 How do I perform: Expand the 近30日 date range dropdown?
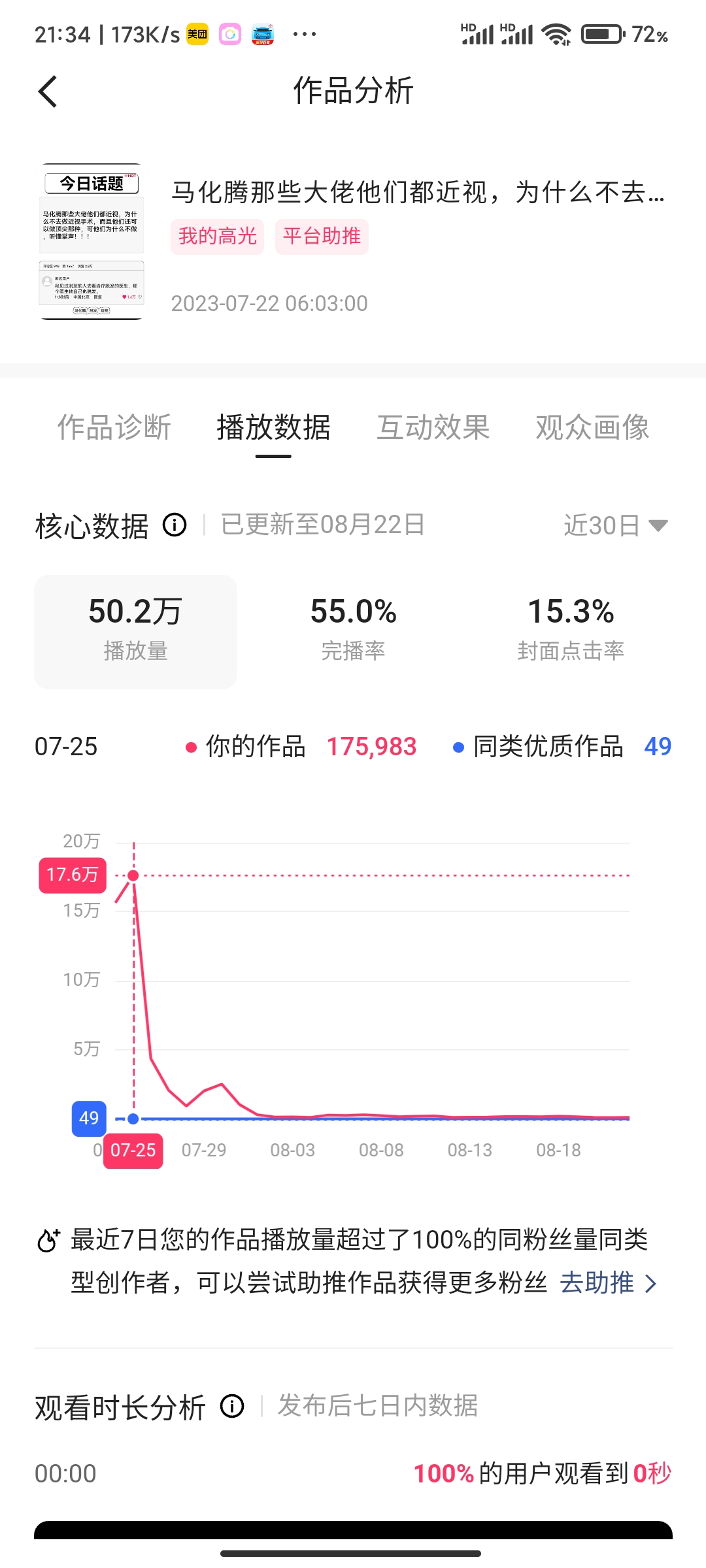point(615,525)
